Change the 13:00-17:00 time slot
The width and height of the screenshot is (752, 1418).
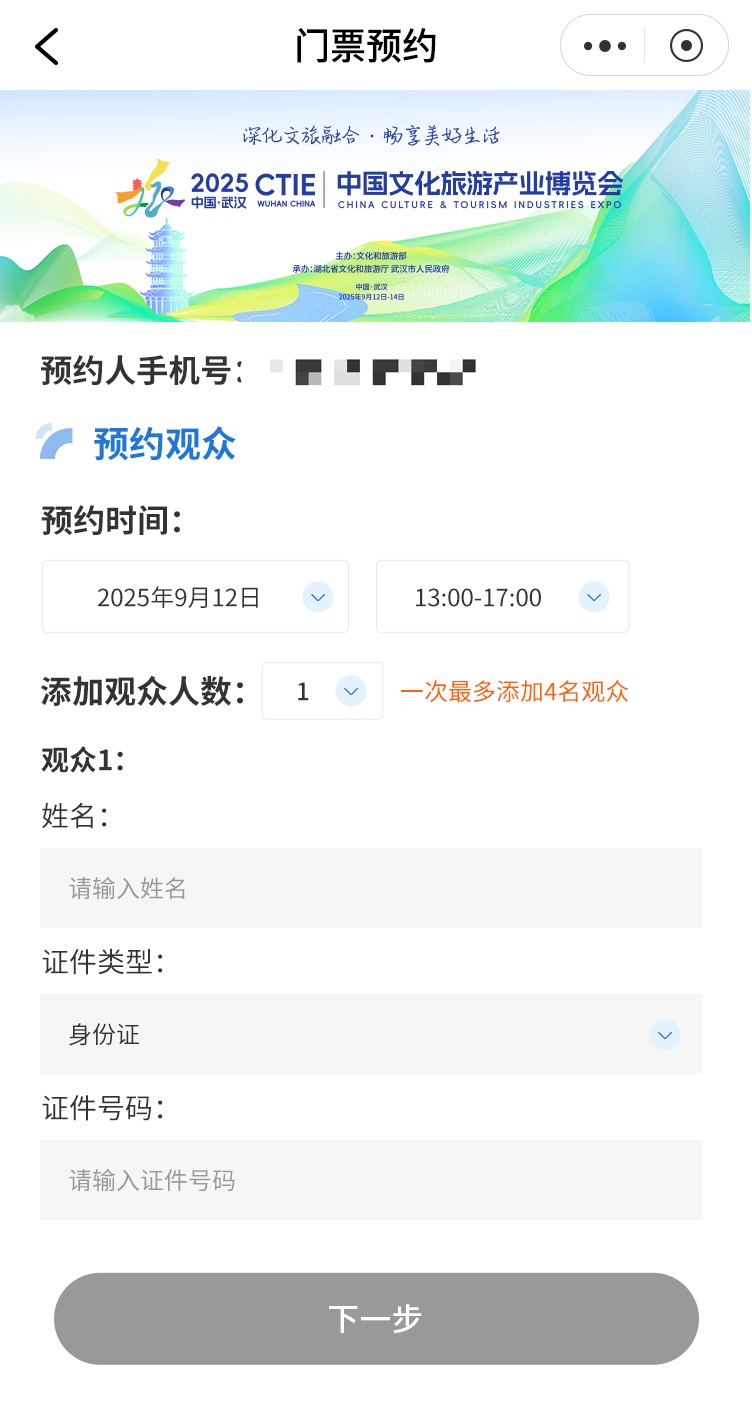tap(503, 597)
